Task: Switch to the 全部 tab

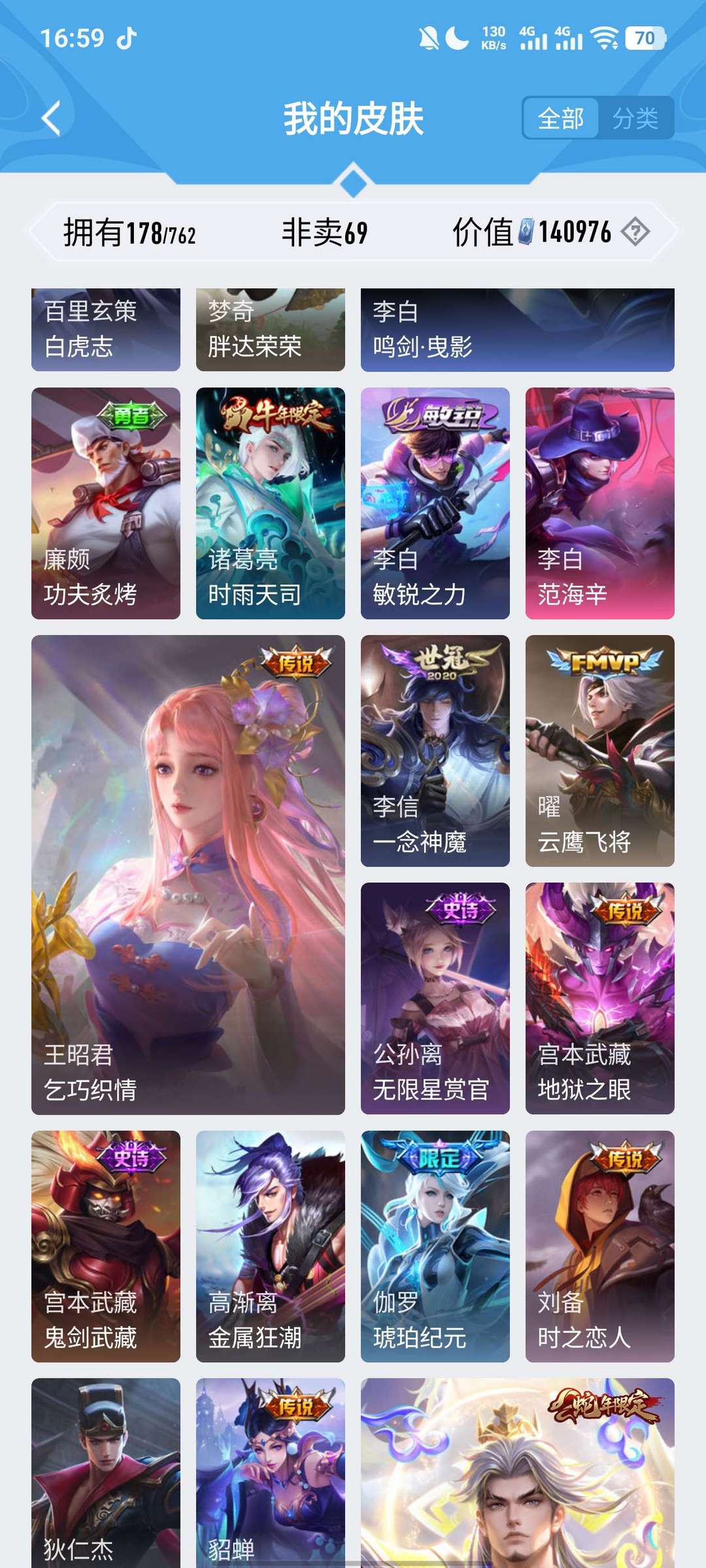Action: pyautogui.click(x=561, y=119)
